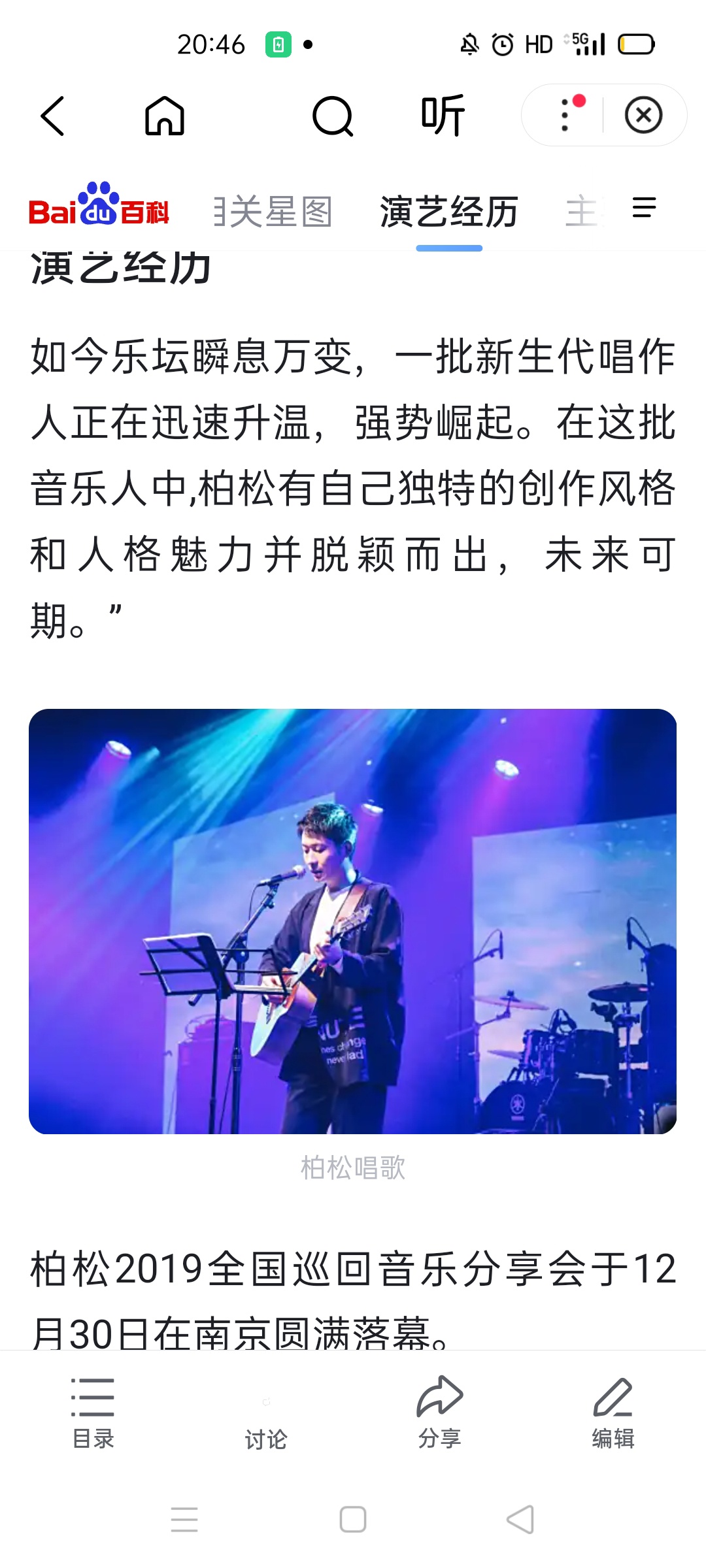Viewport: 706px width, 1568px height.
Task: Switch to the 关系星图 section tab
Action: (x=273, y=212)
